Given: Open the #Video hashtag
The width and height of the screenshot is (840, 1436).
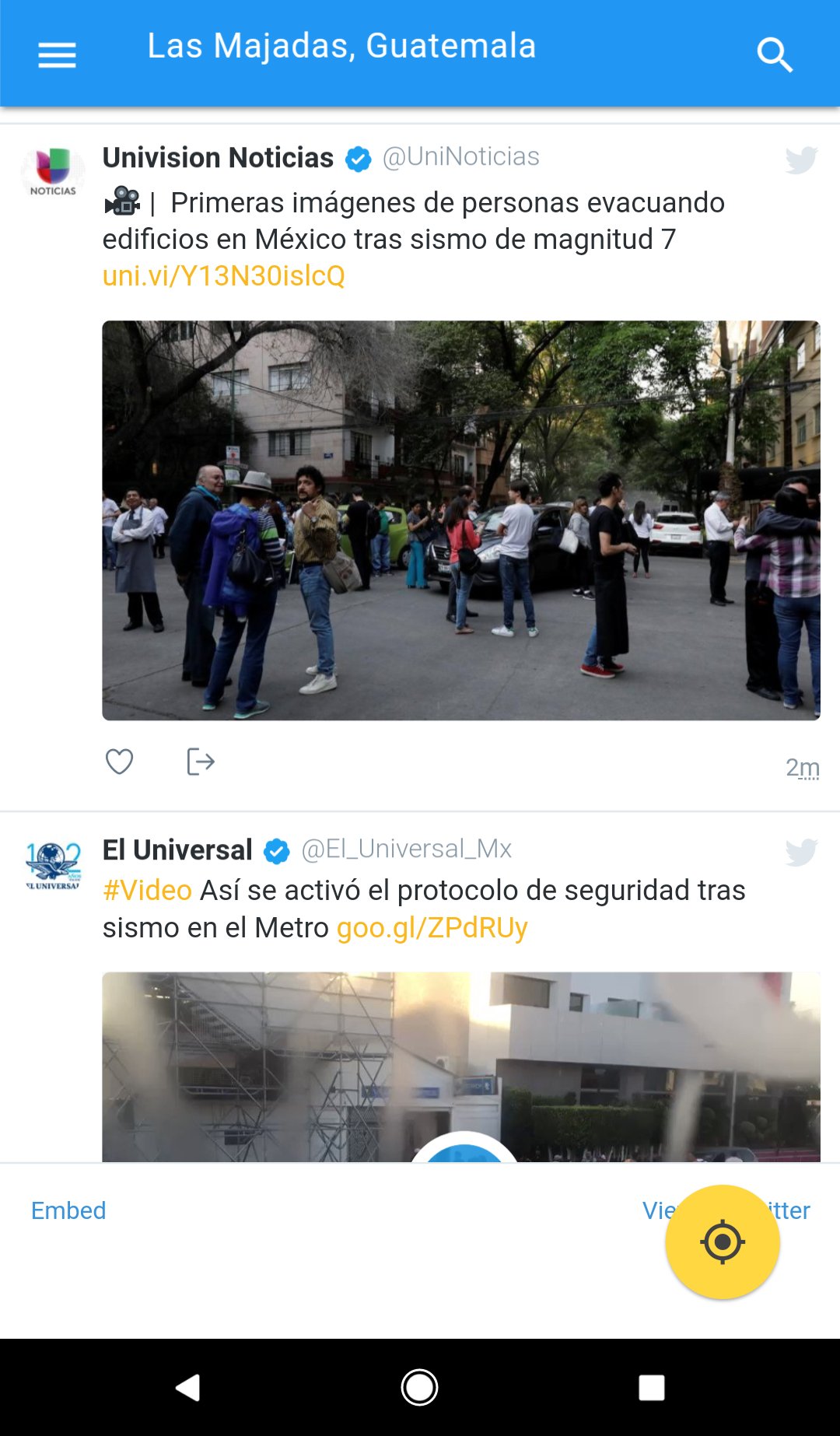Looking at the screenshot, I should [x=147, y=890].
